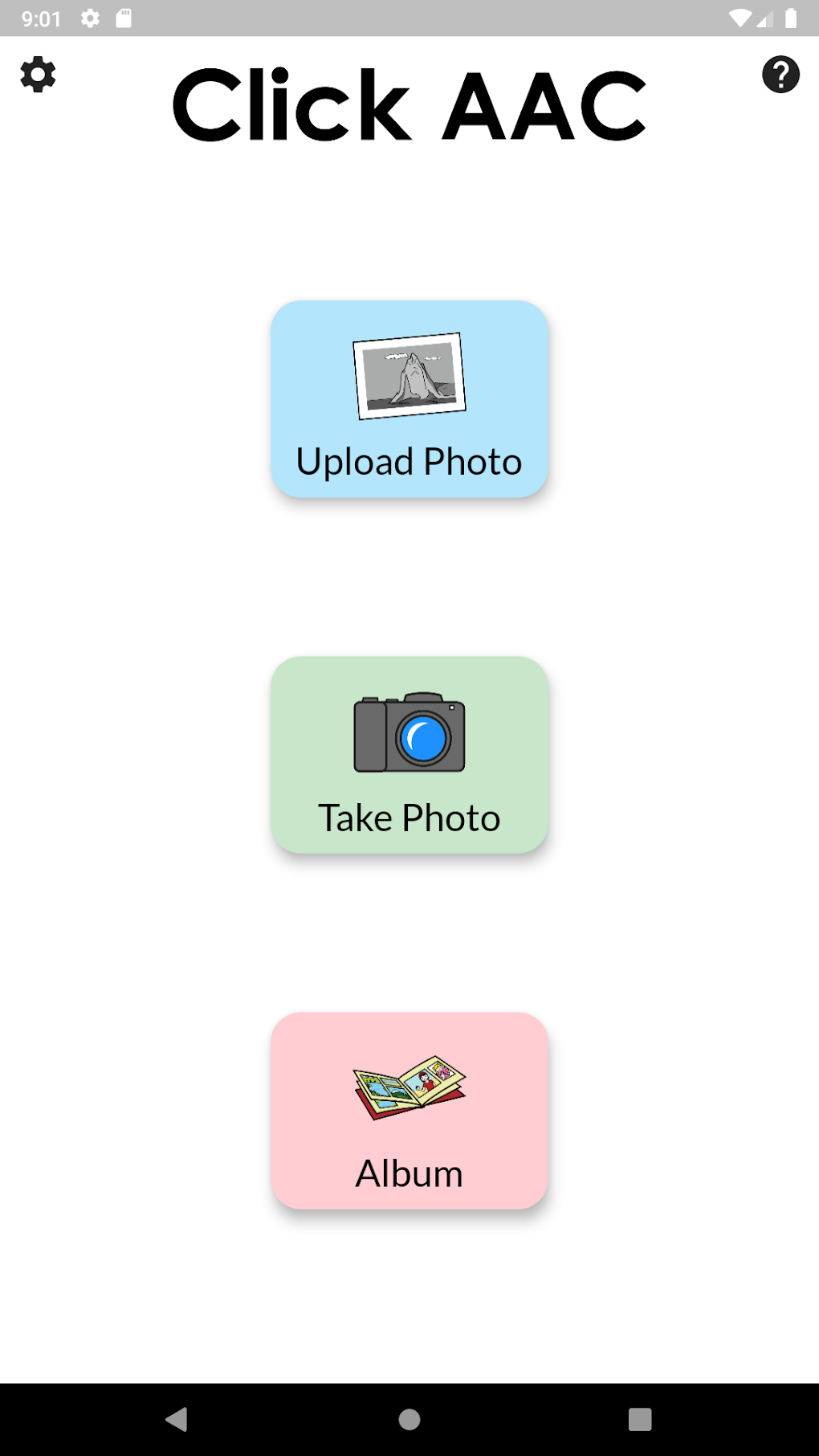Click the photo album icon on Album button

pos(409,1088)
